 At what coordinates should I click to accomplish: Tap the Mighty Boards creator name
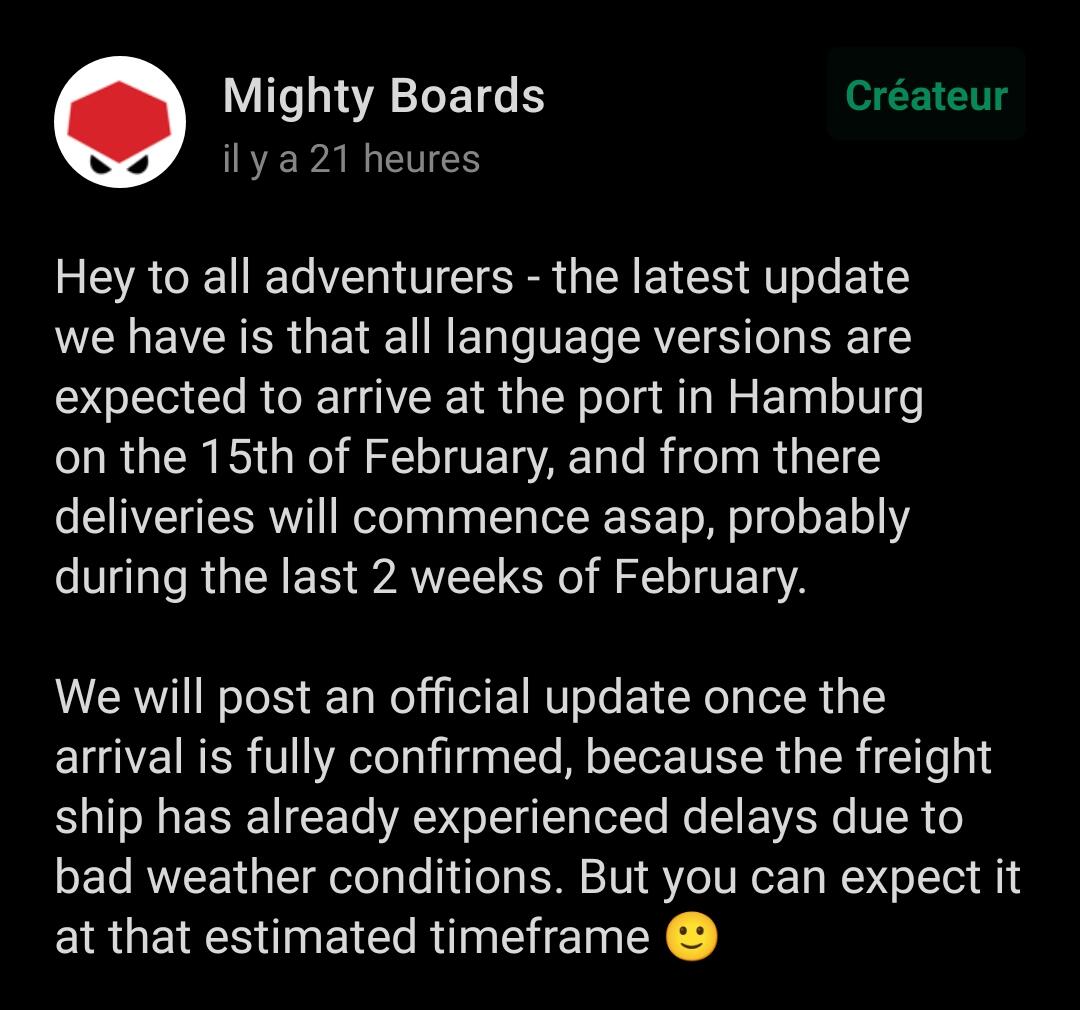click(384, 96)
